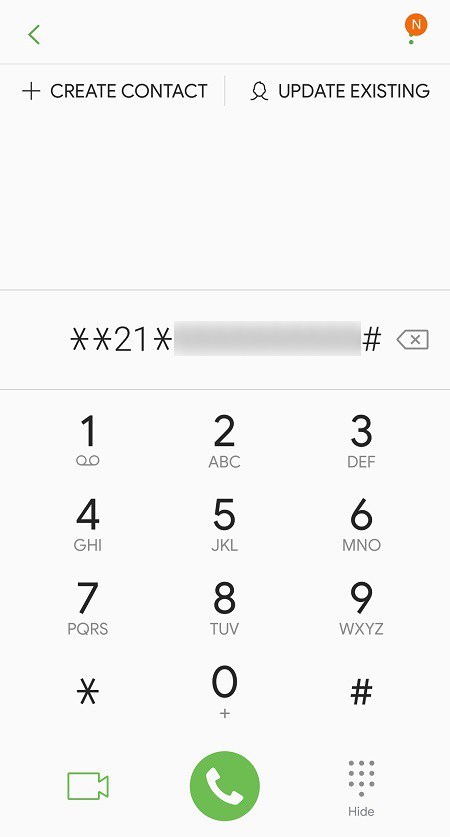Open the overflow menu with N badge
Image resolution: width=450 pixels, height=837 pixels.
coord(415,29)
